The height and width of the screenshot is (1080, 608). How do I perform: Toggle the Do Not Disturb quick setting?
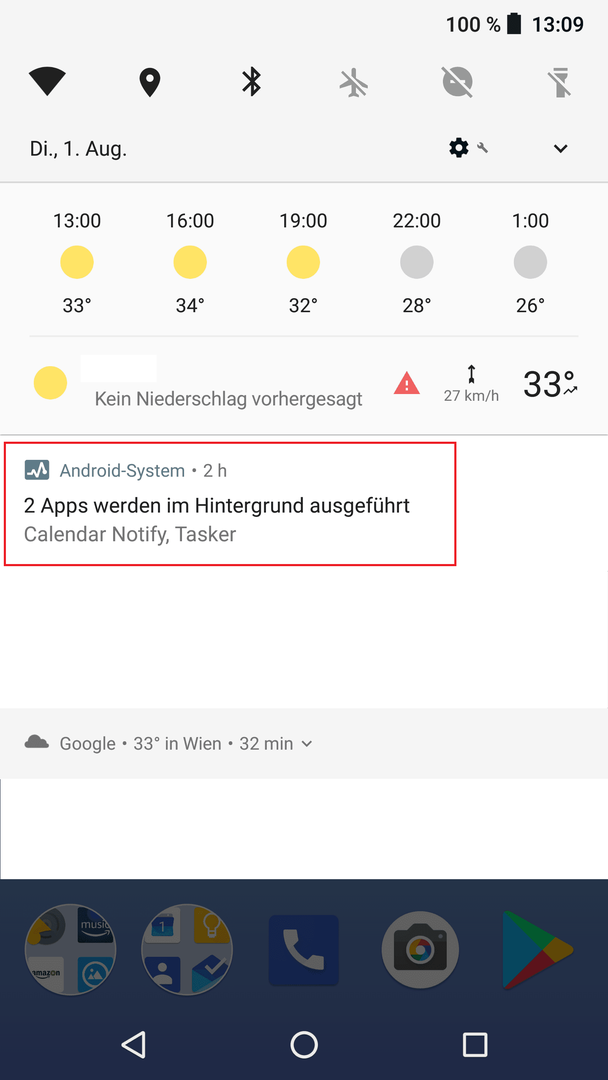coord(457,82)
